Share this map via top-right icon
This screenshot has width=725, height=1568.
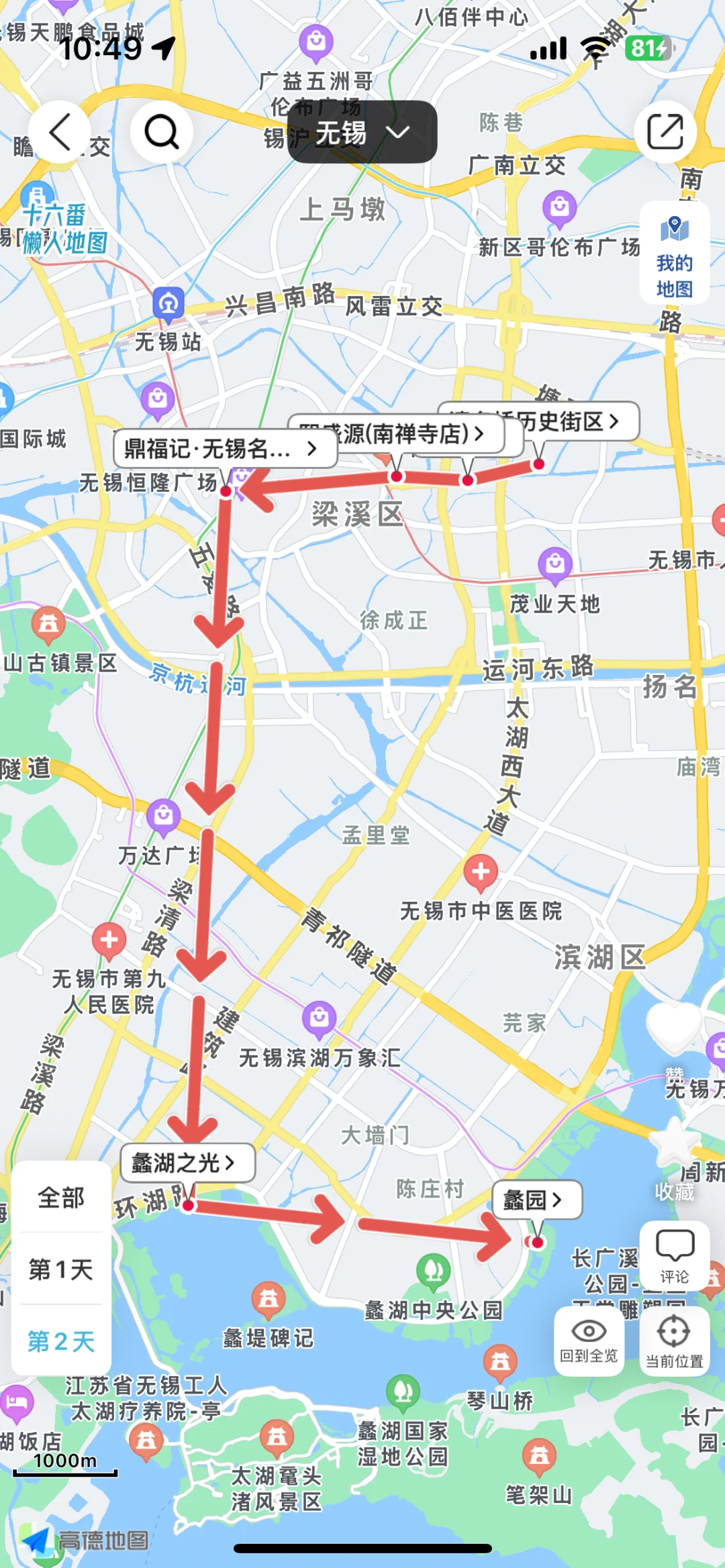665,132
